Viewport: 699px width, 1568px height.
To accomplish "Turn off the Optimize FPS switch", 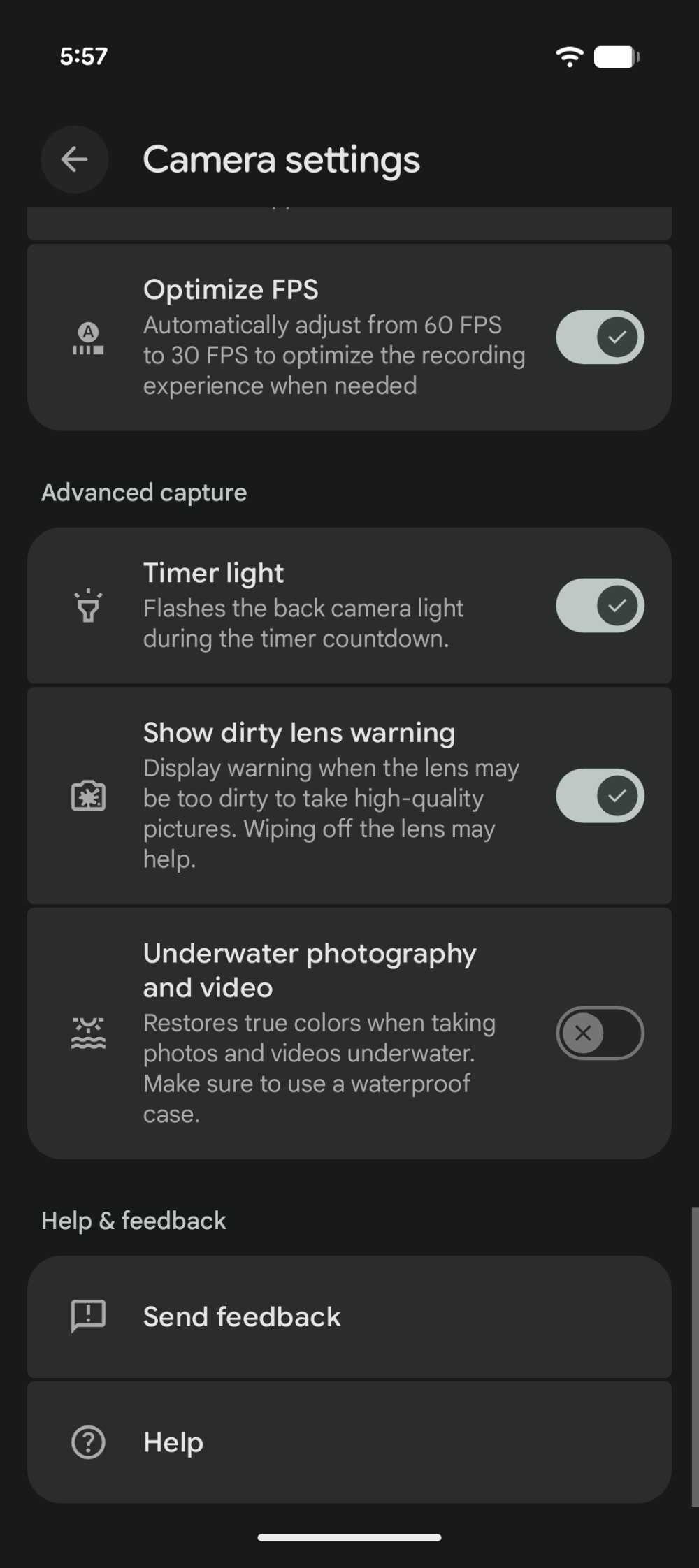I will click(600, 337).
